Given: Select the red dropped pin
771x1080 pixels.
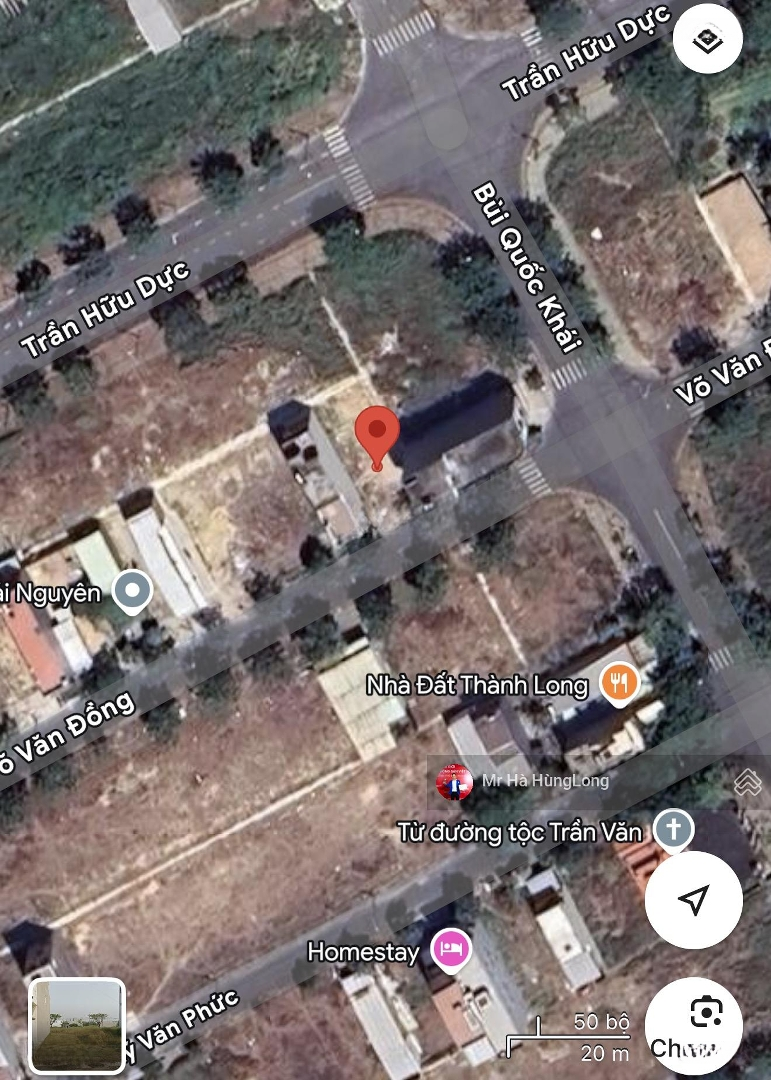Looking at the screenshot, I should (x=377, y=435).
